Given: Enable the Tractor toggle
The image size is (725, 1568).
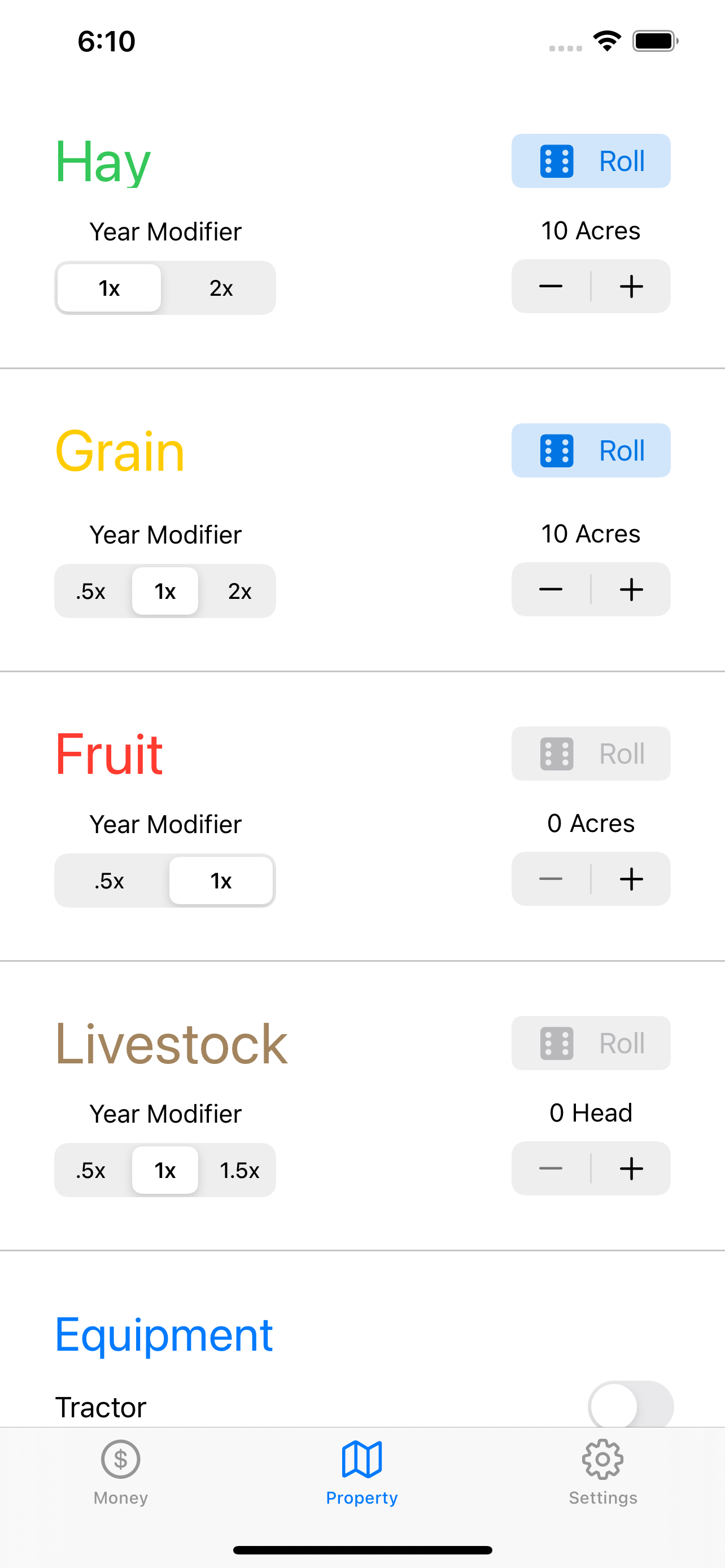Looking at the screenshot, I should tap(630, 1407).
